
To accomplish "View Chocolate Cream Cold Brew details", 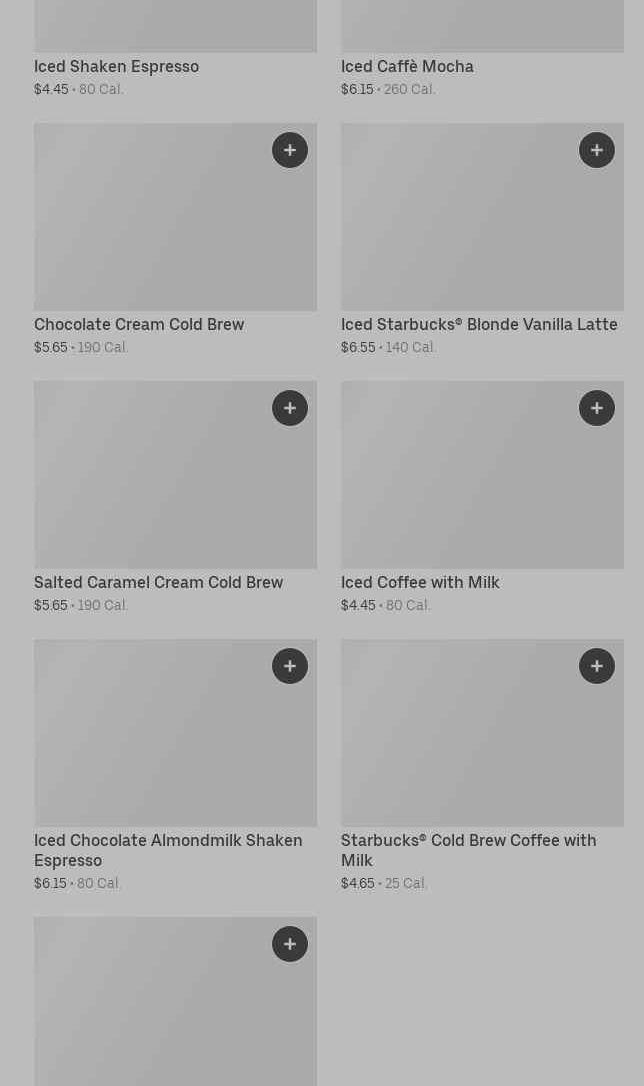I will pyautogui.click(x=139, y=325).
